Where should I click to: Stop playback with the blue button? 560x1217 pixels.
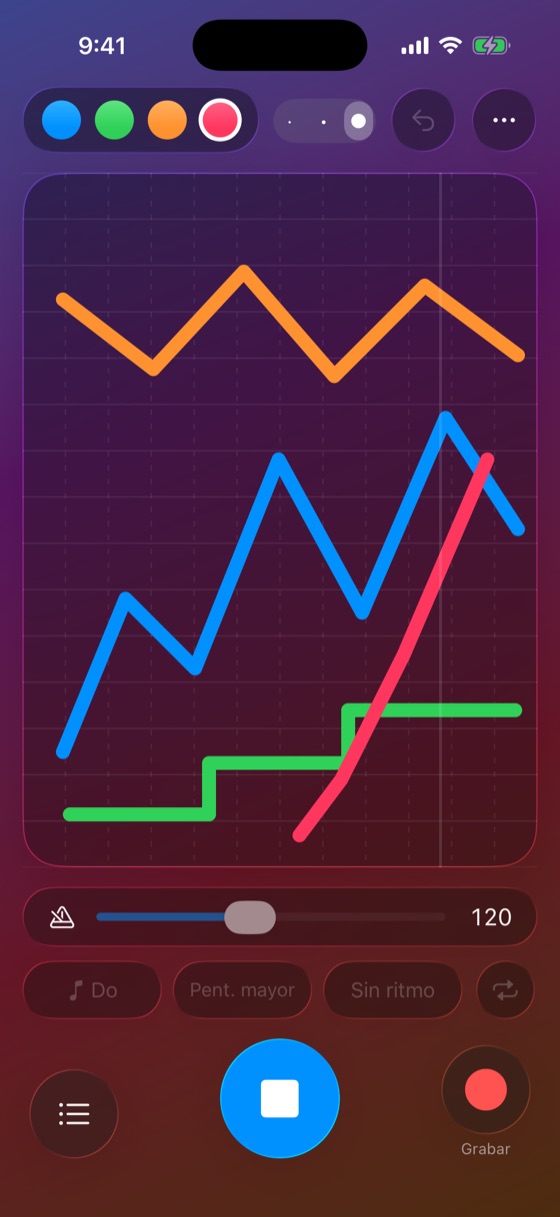(x=280, y=1098)
